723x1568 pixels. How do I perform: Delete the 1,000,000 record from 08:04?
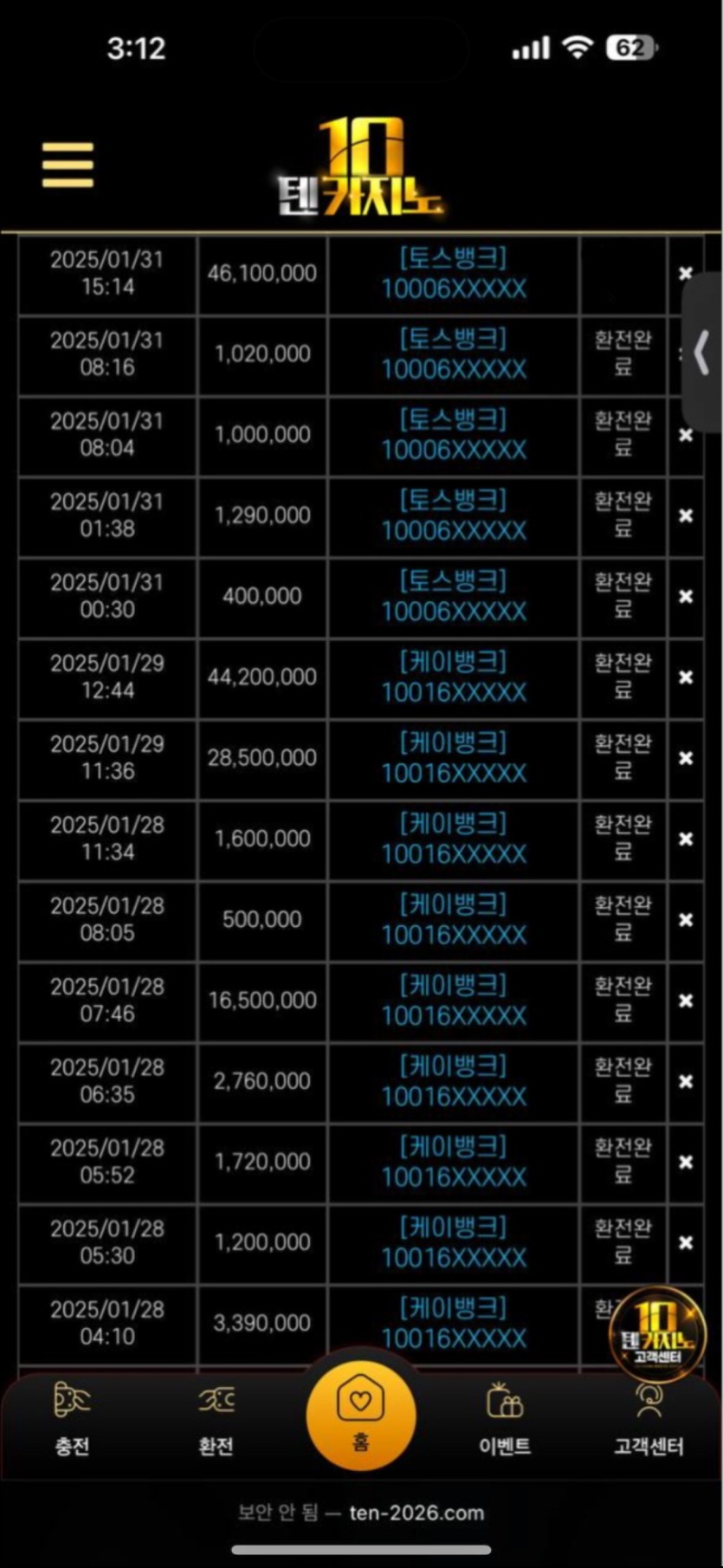point(686,435)
